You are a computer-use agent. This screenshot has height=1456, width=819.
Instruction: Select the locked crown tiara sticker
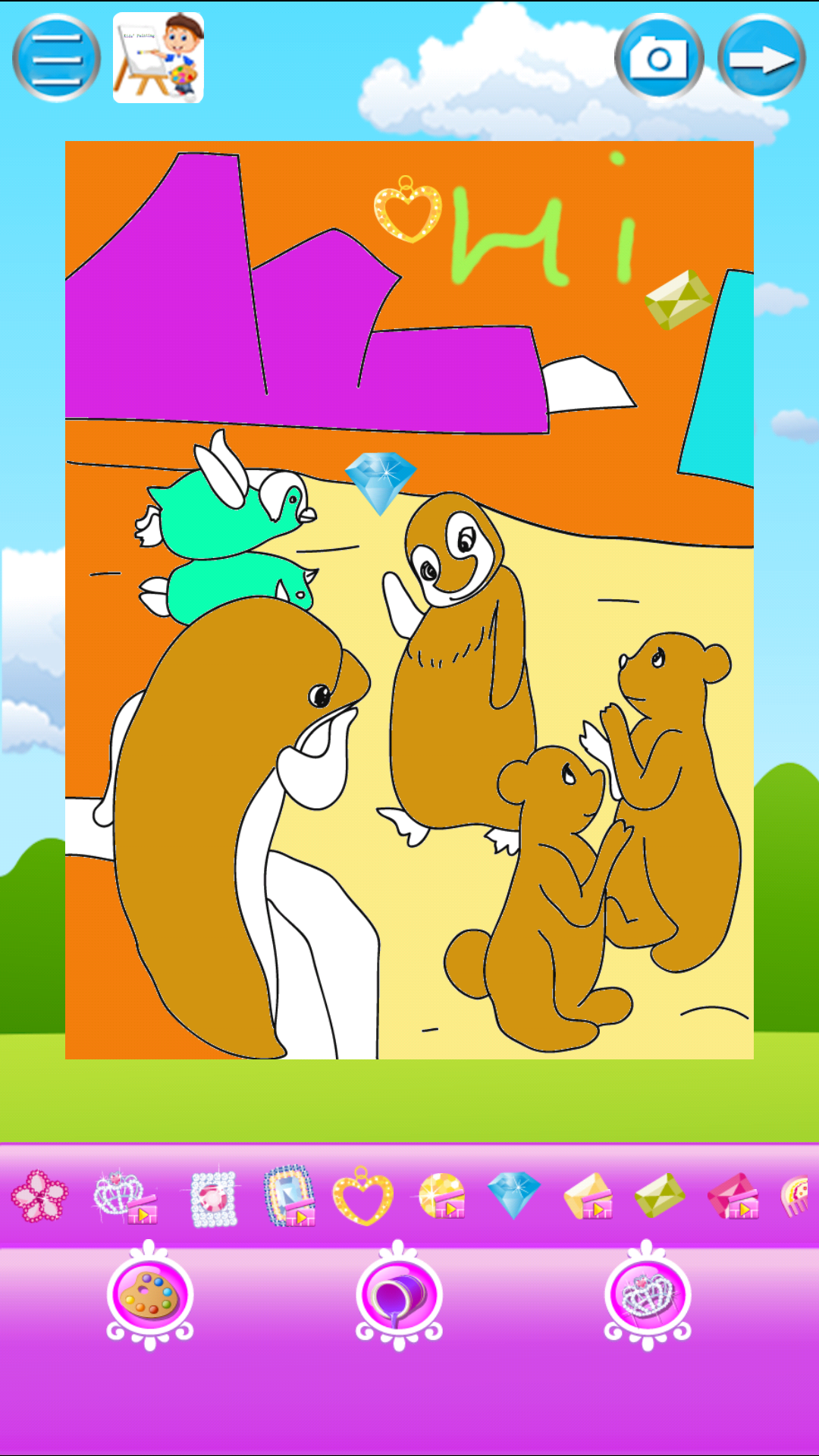point(124,1197)
